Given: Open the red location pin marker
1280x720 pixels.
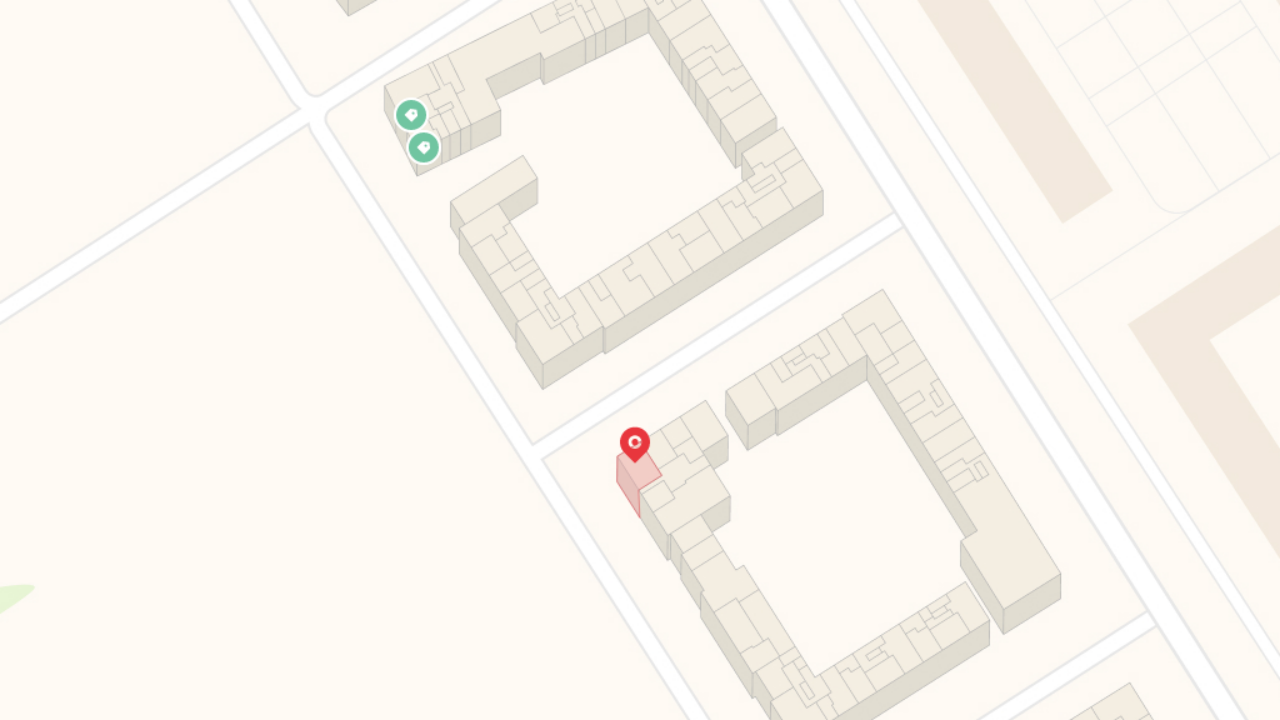Looking at the screenshot, I should point(635,443).
